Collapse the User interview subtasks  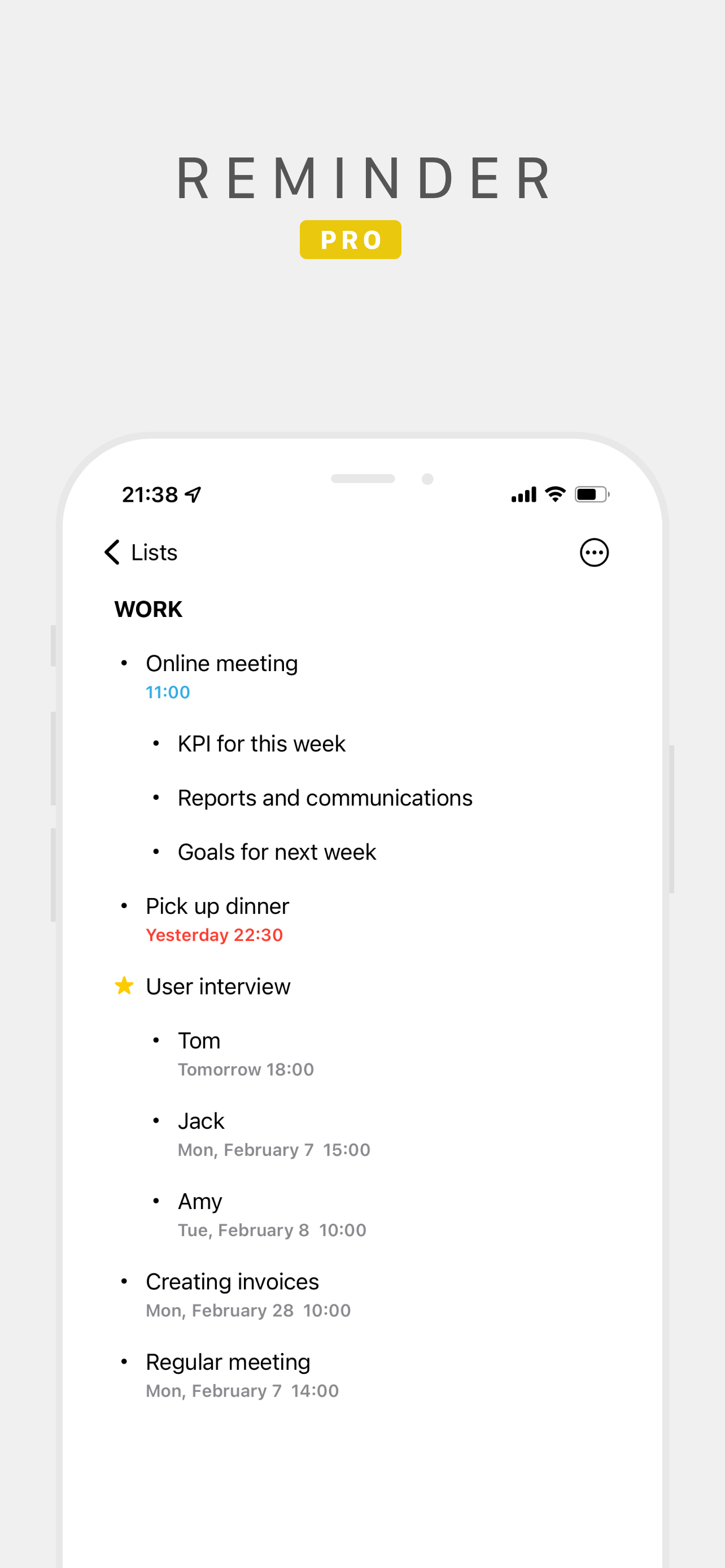(217, 985)
